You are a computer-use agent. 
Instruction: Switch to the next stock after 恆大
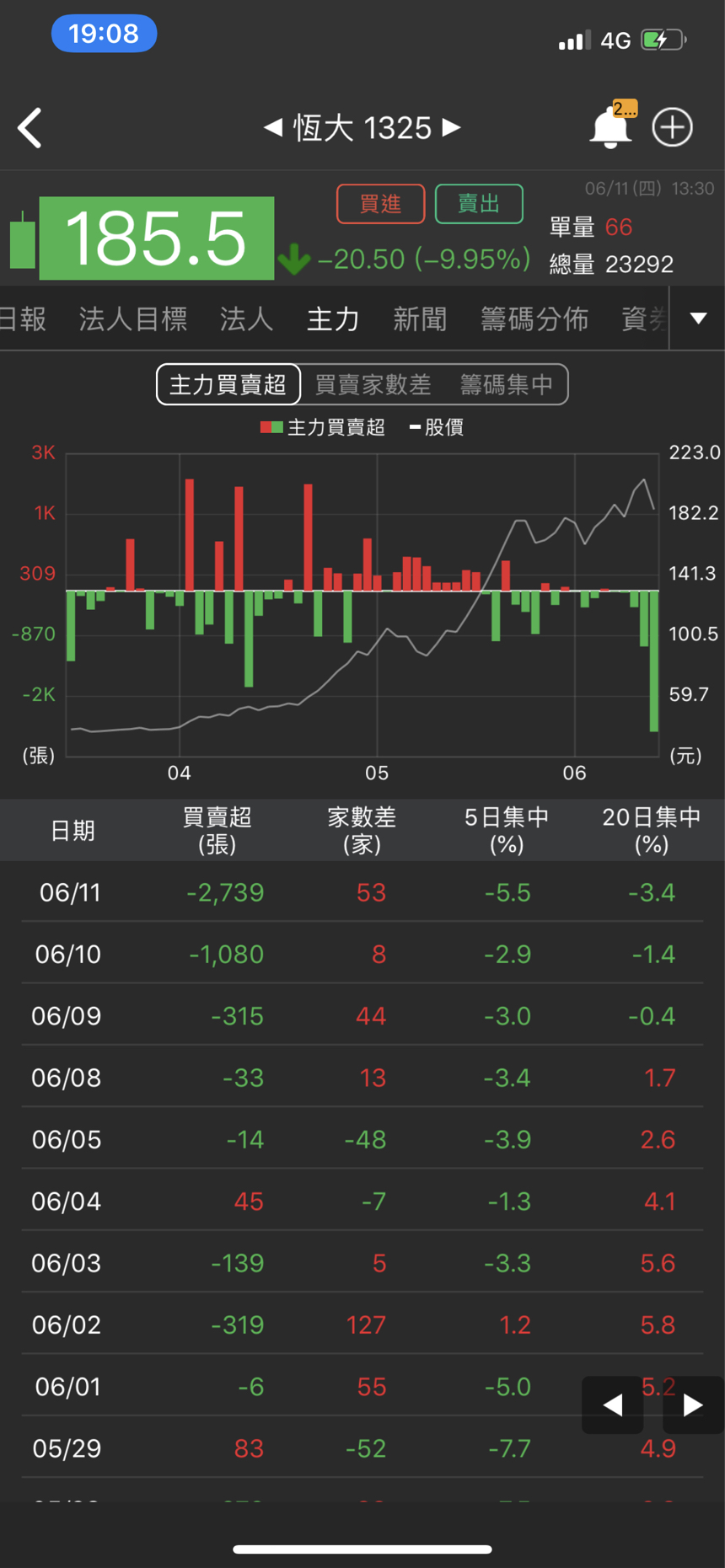click(x=452, y=128)
